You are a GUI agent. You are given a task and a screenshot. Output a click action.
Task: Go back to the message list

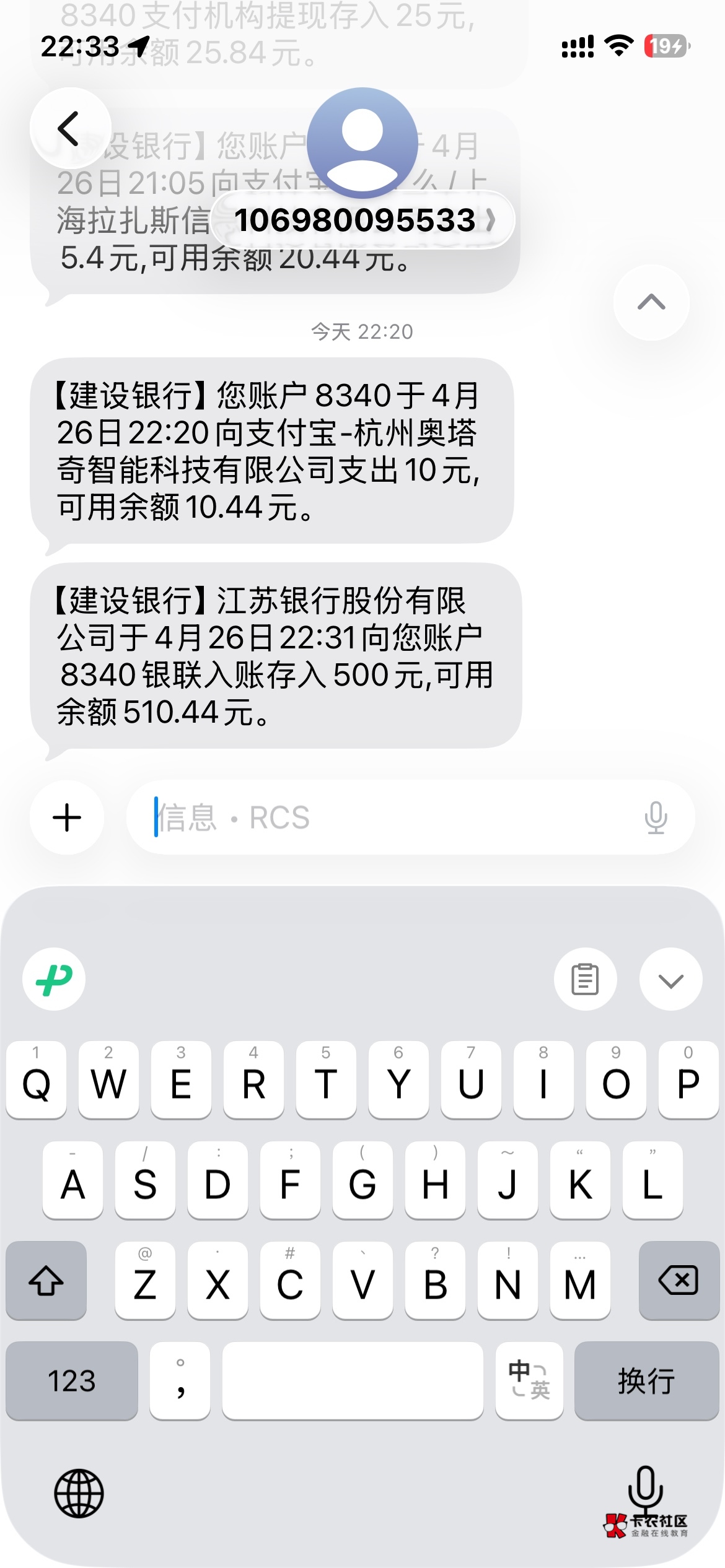(69, 128)
